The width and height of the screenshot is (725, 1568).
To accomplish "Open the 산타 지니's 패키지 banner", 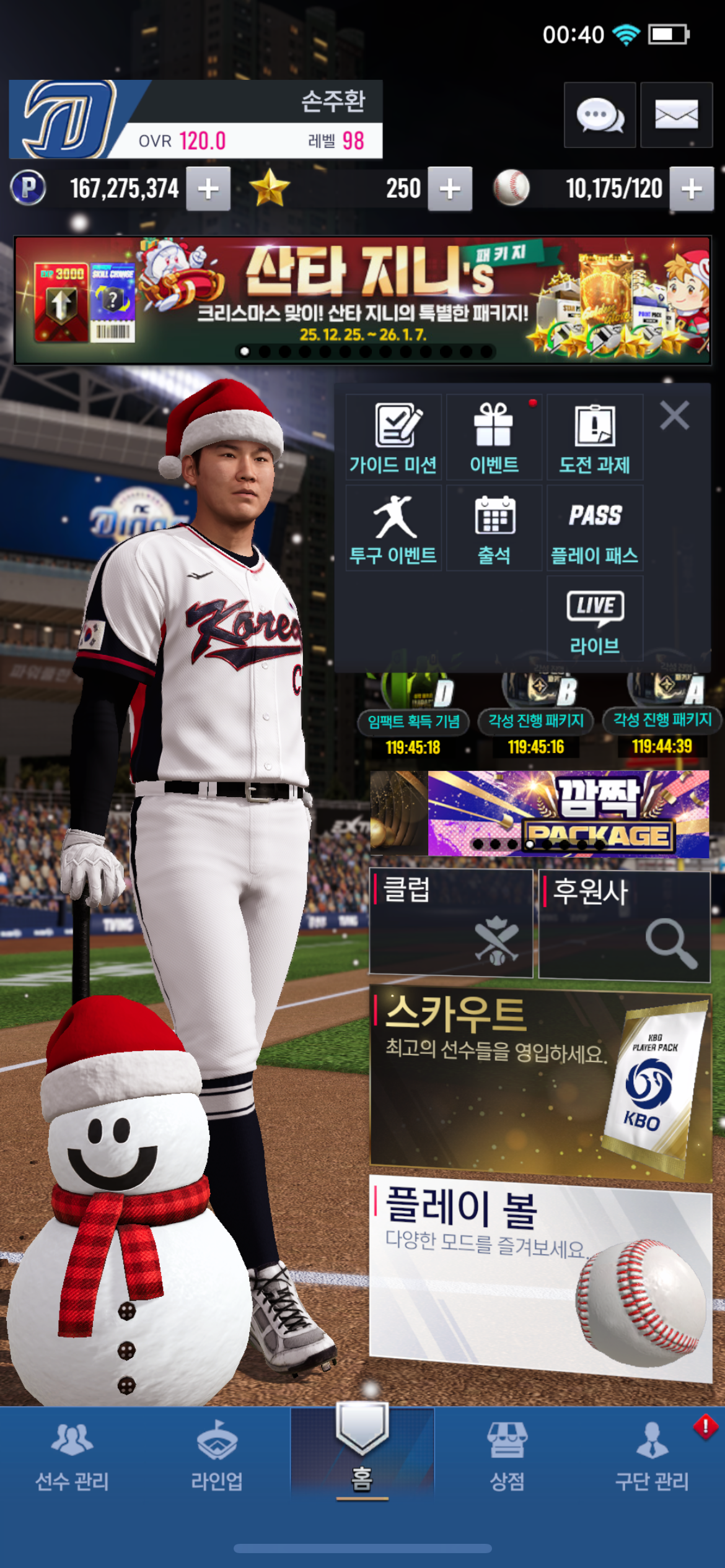I will pyautogui.click(x=362, y=300).
